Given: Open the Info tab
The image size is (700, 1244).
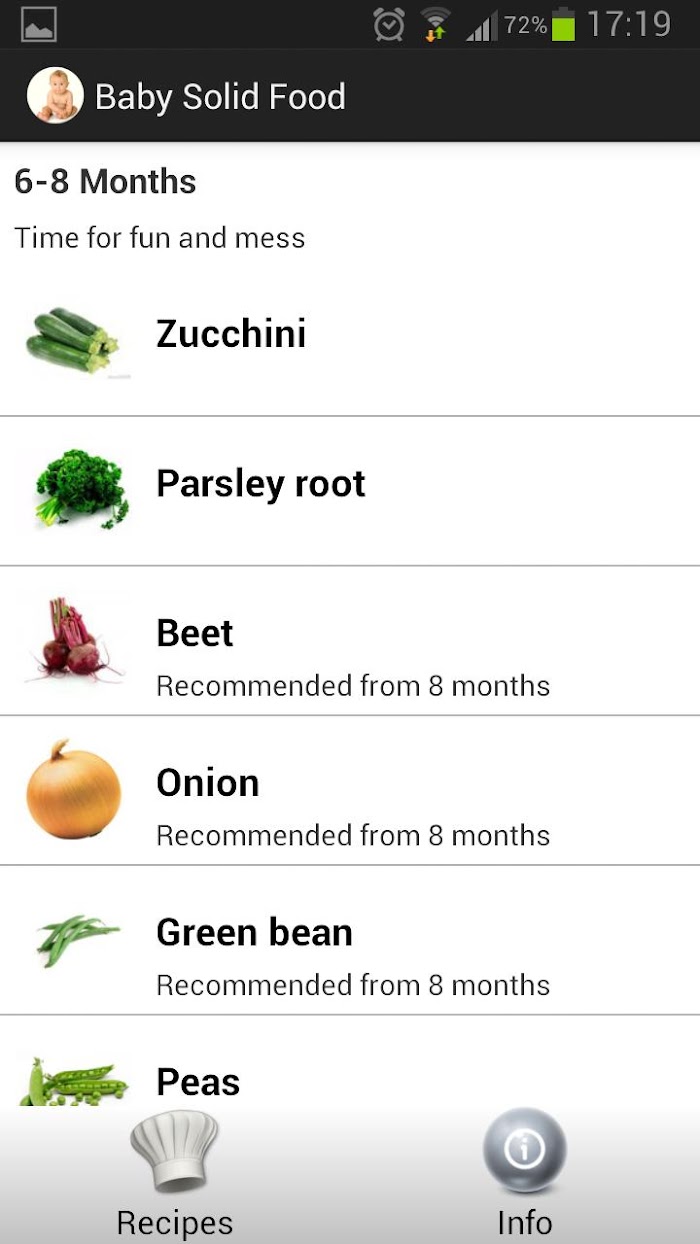Looking at the screenshot, I should (525, 1175).
